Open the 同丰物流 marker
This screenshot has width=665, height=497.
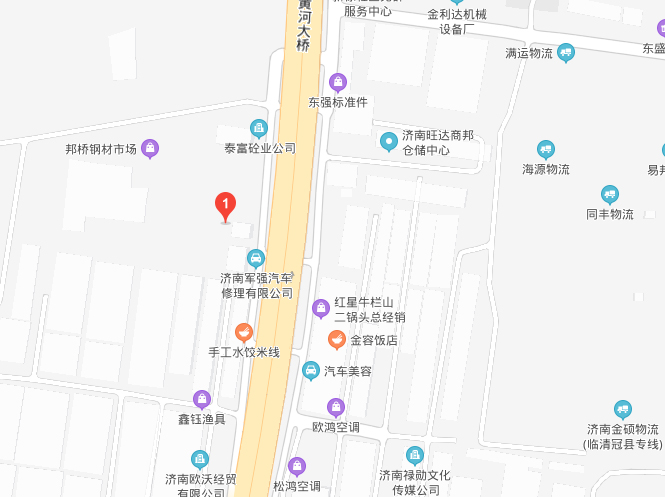click(x=610, y=194)
